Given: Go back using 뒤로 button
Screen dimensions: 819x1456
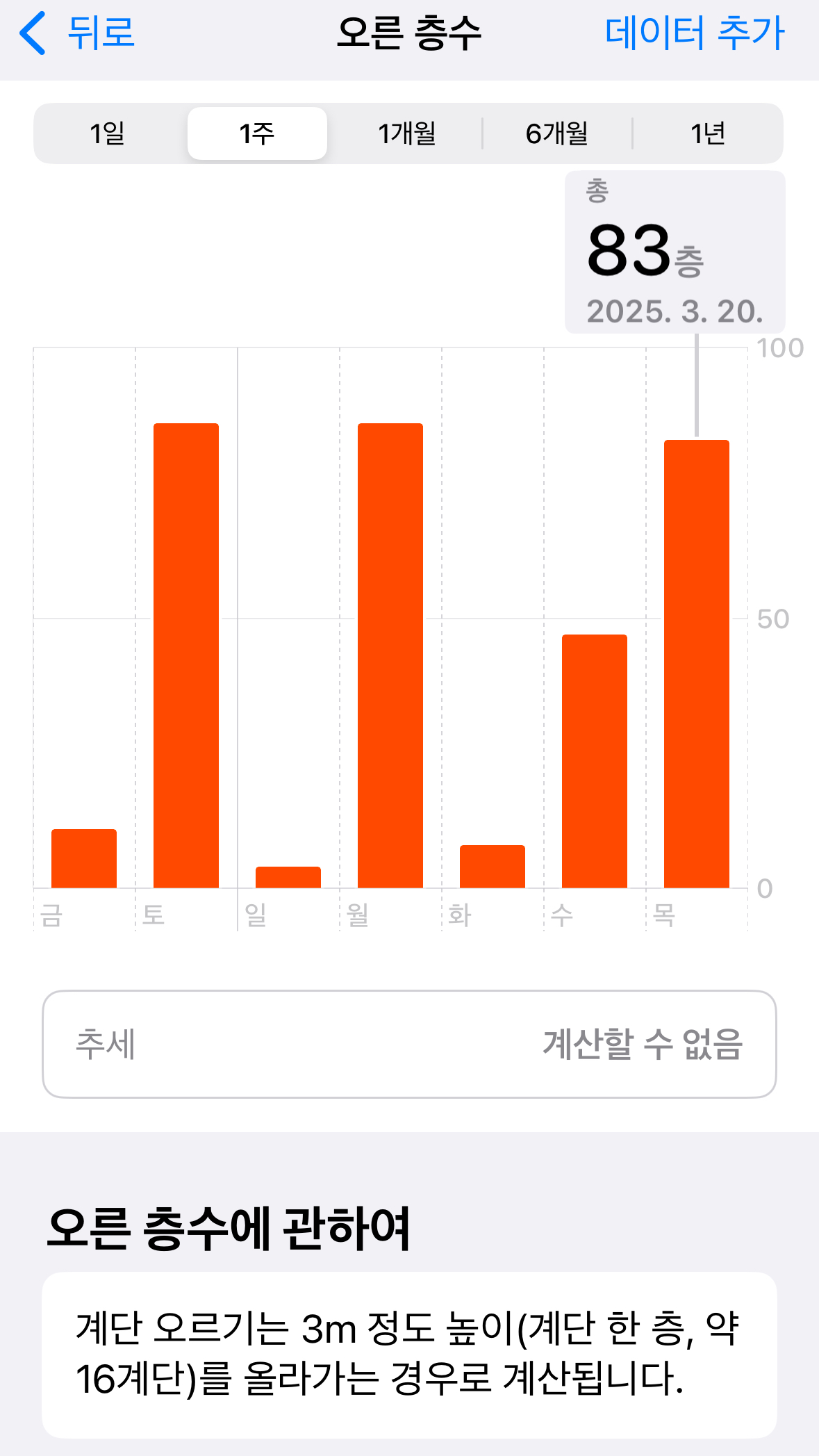Looking at the screenshot, I should [x=77, y=33].
